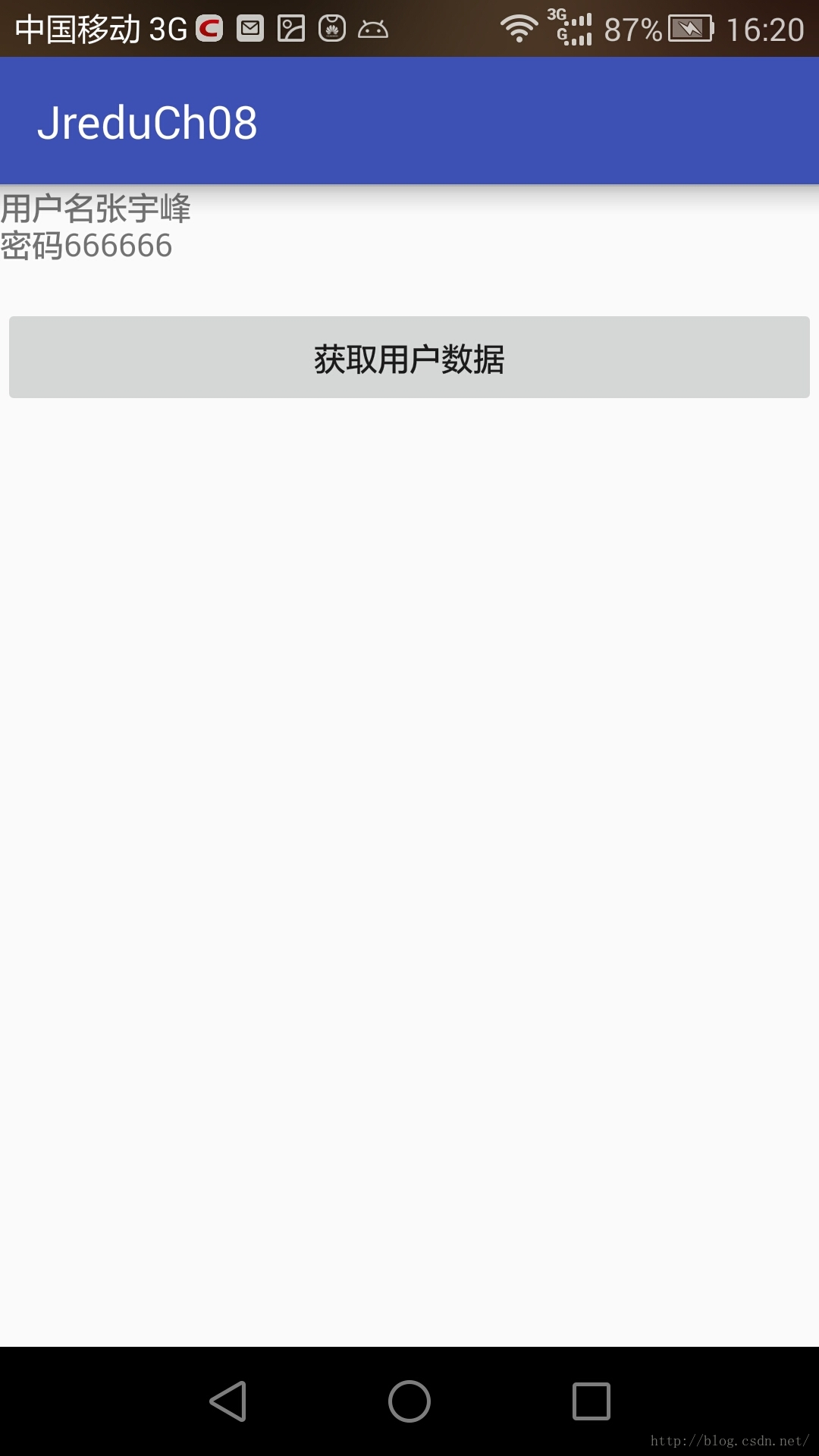Go back with the system back button

(228, 1401)
